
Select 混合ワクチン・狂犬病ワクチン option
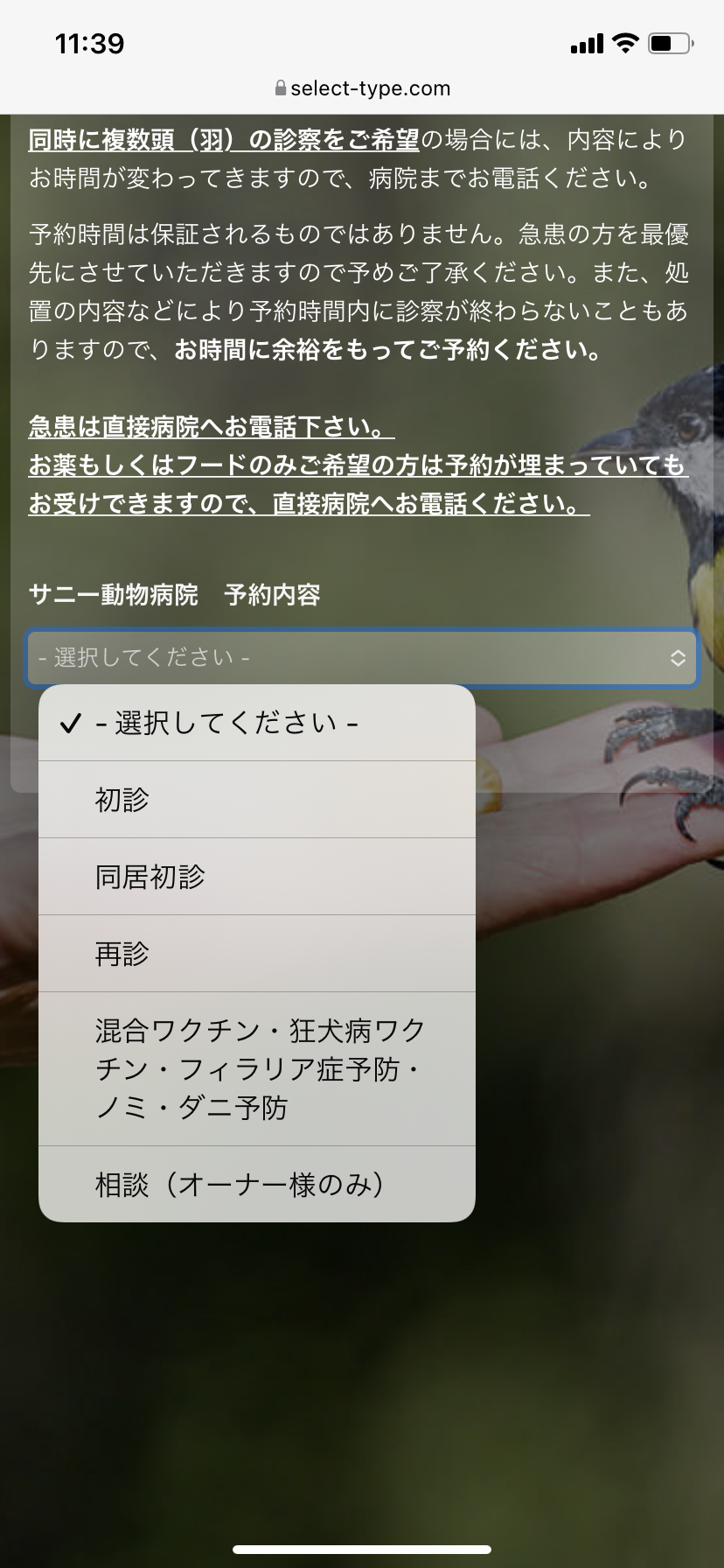(x=255, y=1069)
